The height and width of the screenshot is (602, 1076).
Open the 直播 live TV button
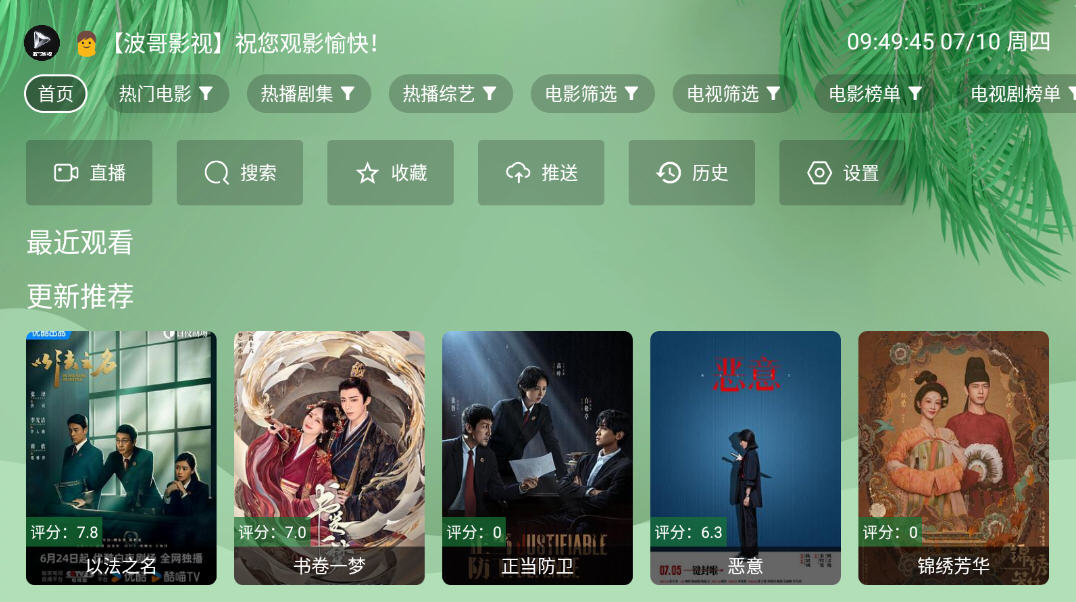89,173
